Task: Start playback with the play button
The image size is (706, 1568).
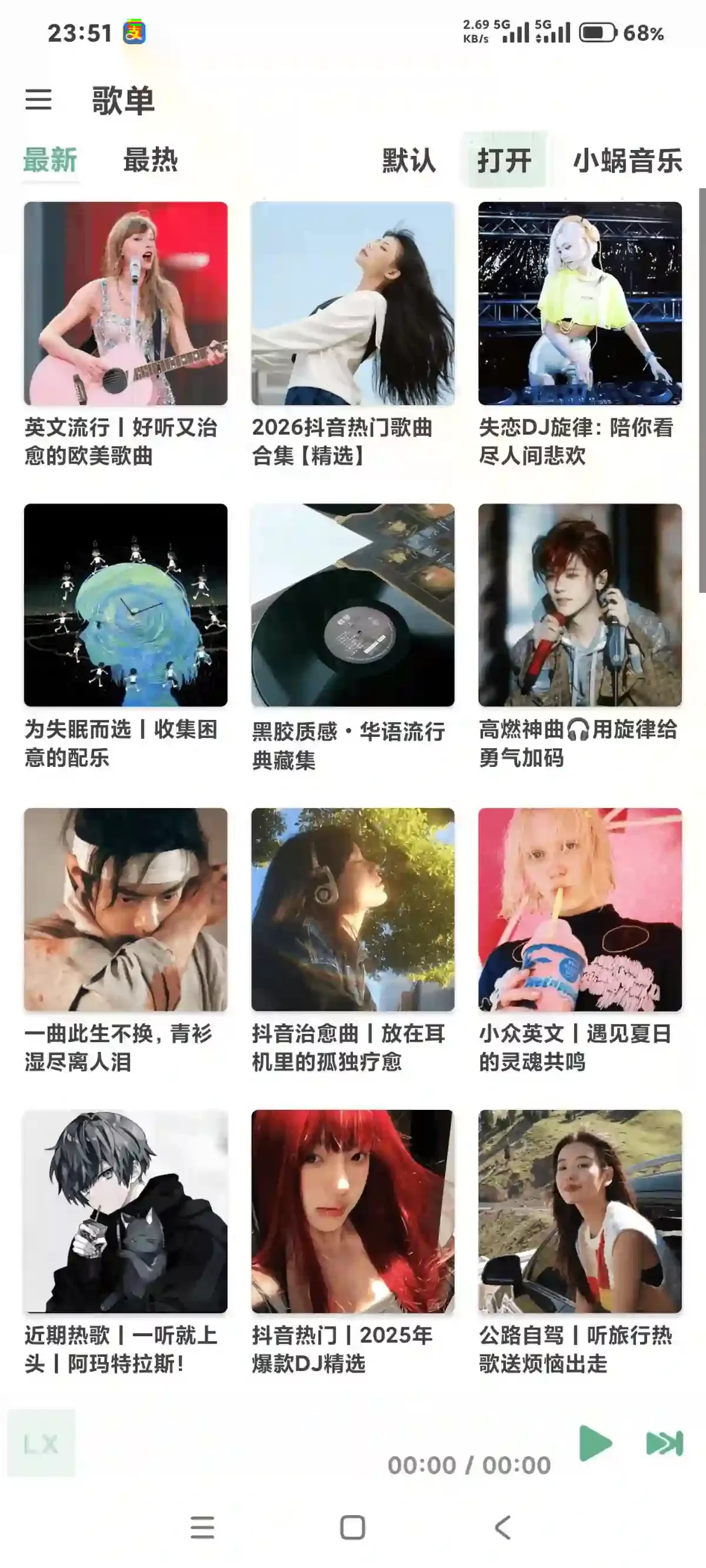Action: 595,1443
